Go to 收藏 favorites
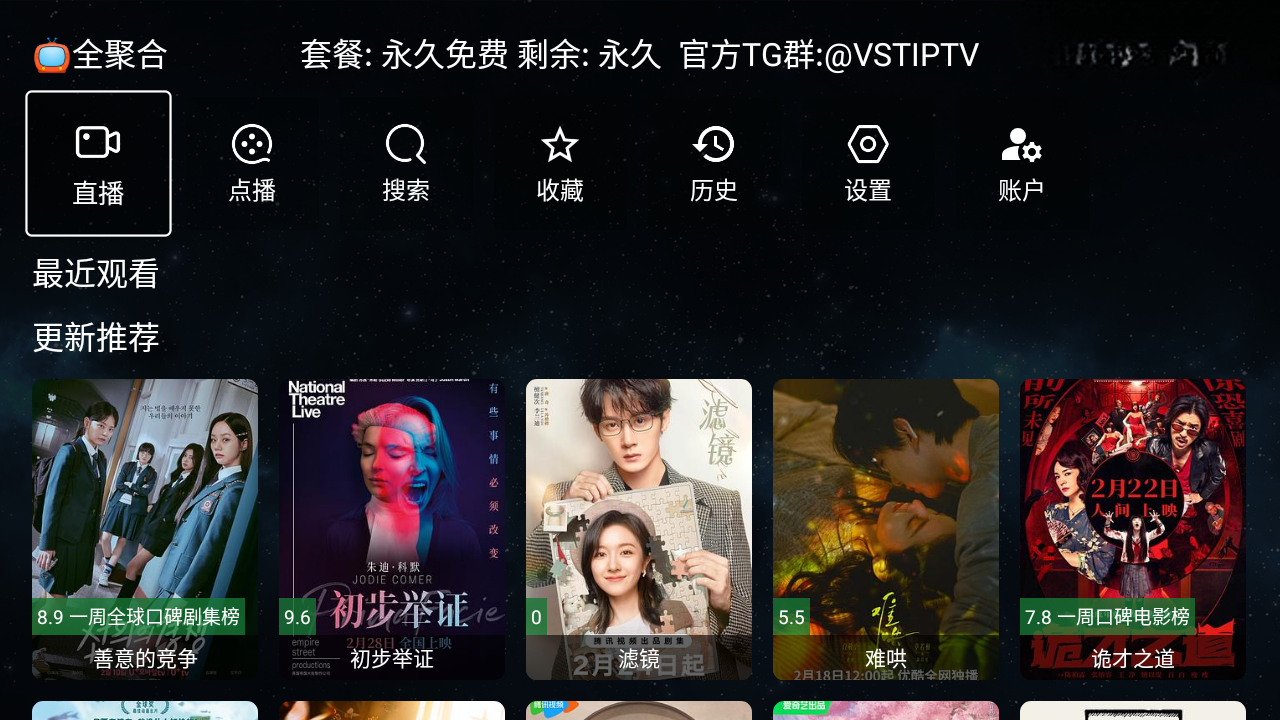Image resolution: width=1280 pixels, height=720 pixels. [560, 164]
